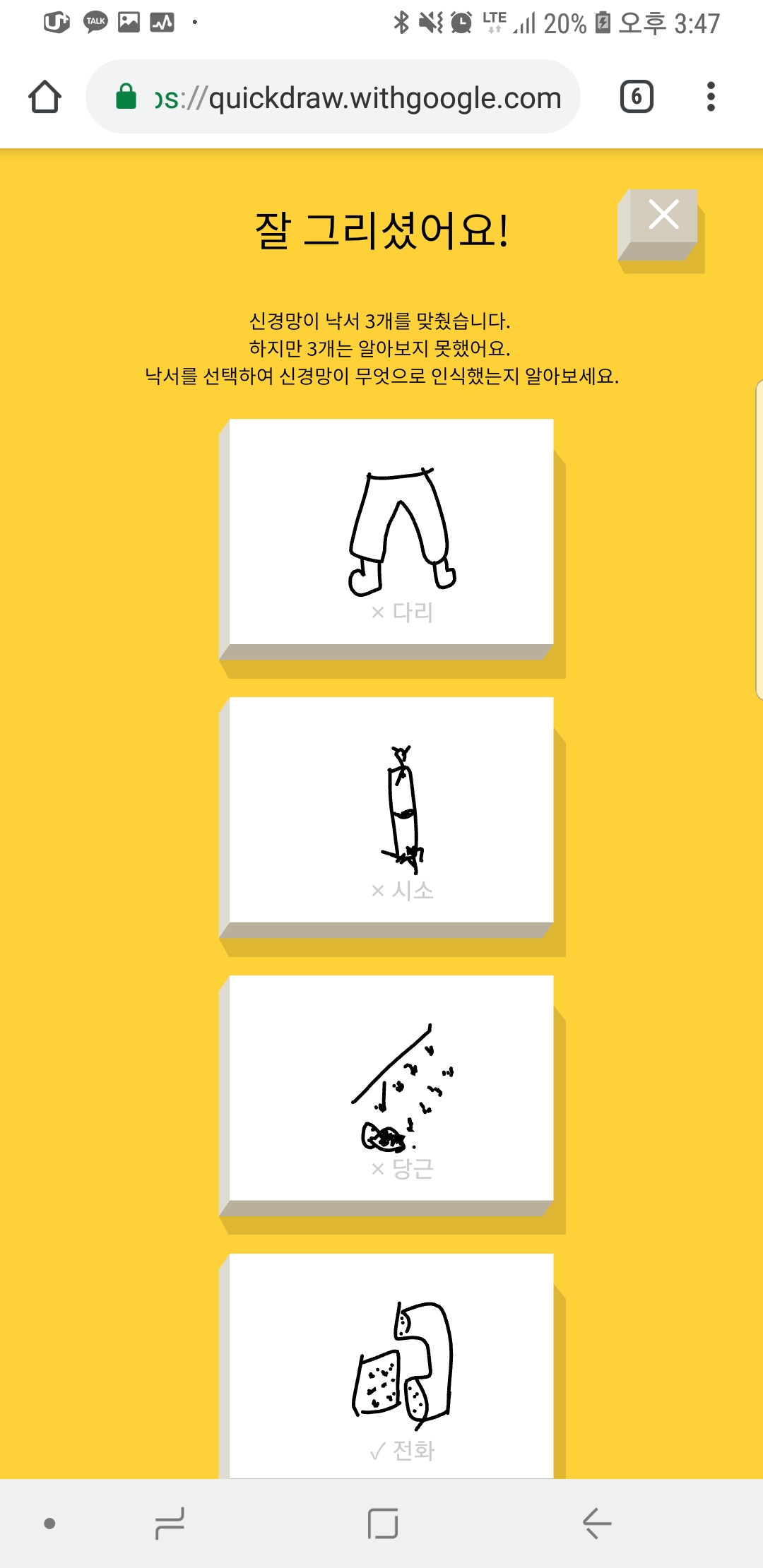The image size is (763, 1568).
Task: Open recent apps from the navigation bar
Action: coord(170,1523)
